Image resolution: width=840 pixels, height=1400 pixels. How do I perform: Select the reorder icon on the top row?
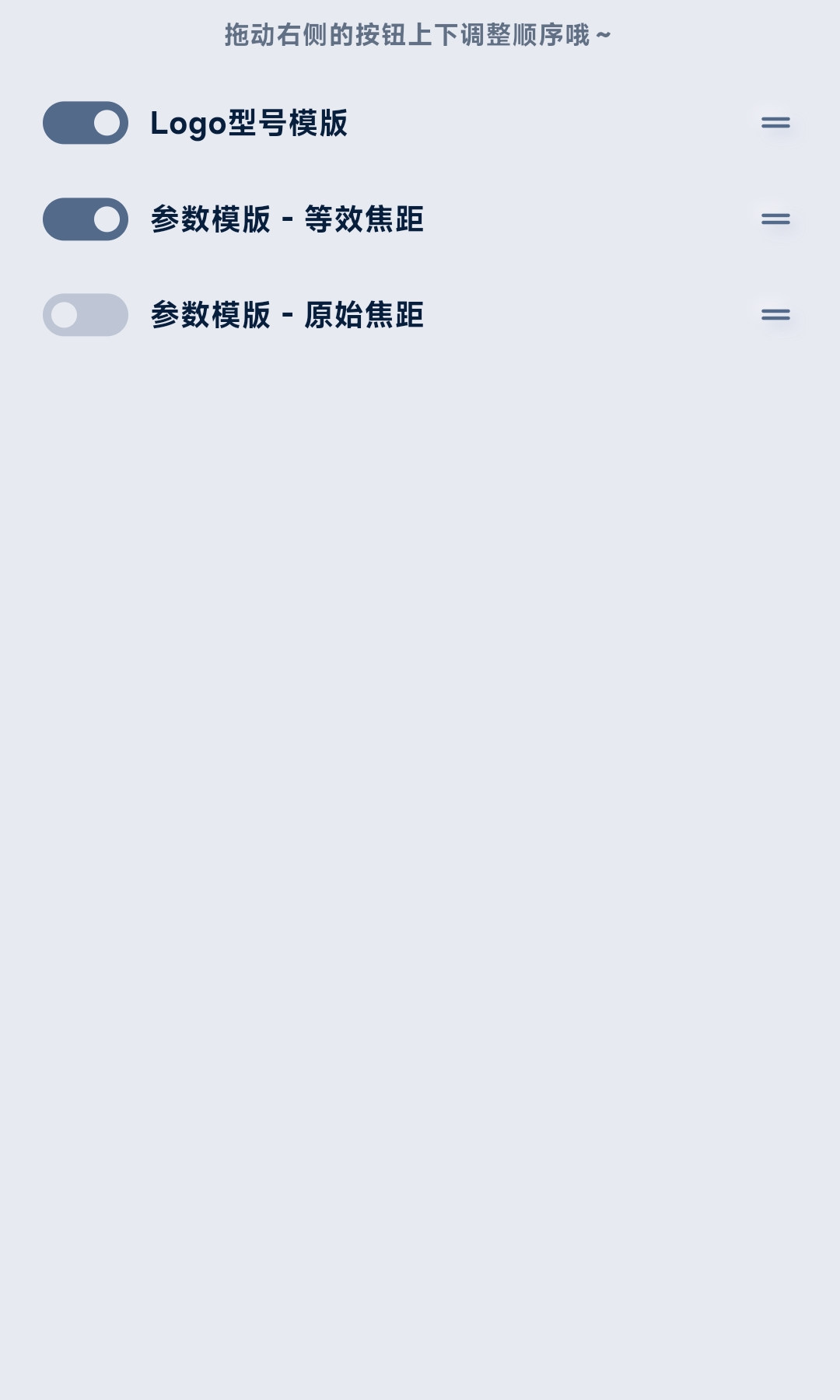(x=775, y=122)
